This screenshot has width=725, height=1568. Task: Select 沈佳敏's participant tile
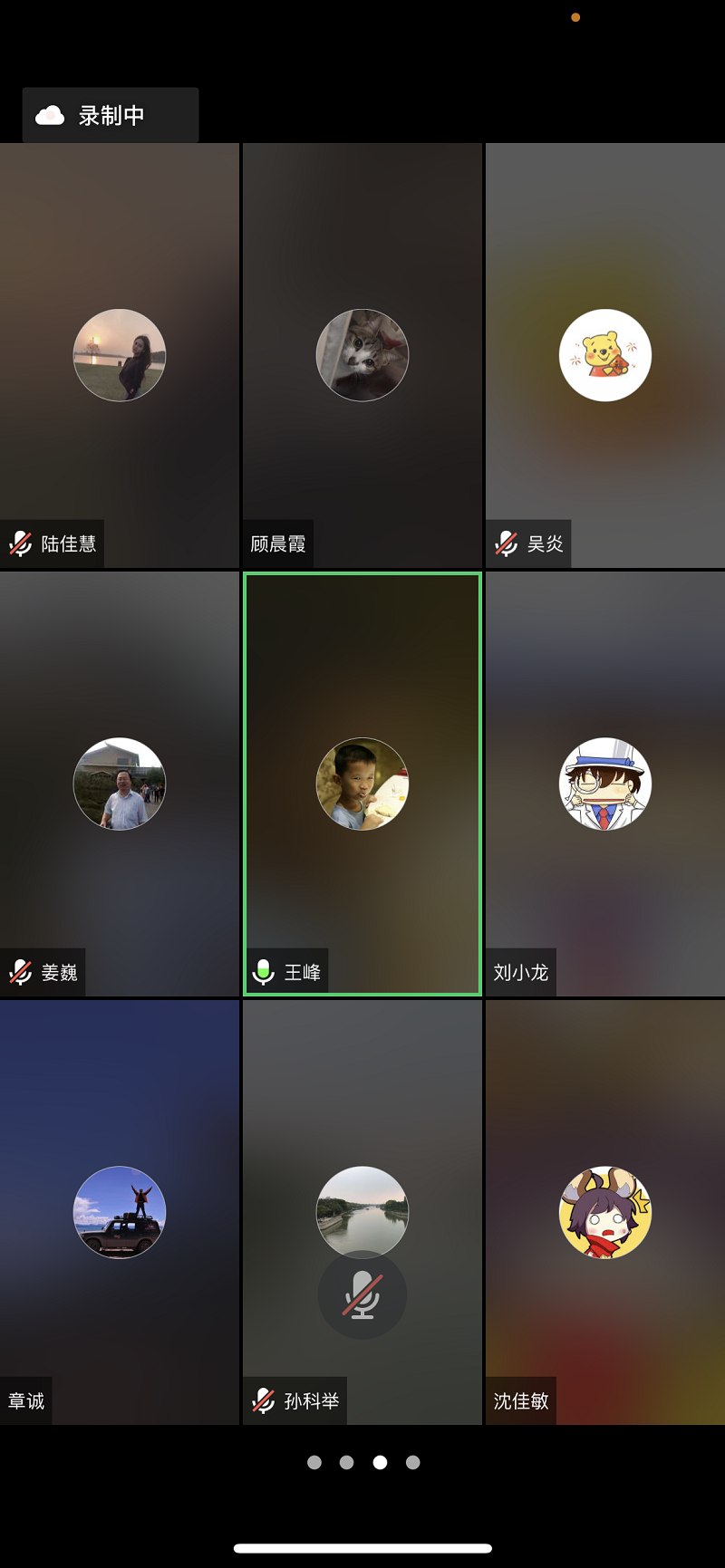coord(605,1212)
